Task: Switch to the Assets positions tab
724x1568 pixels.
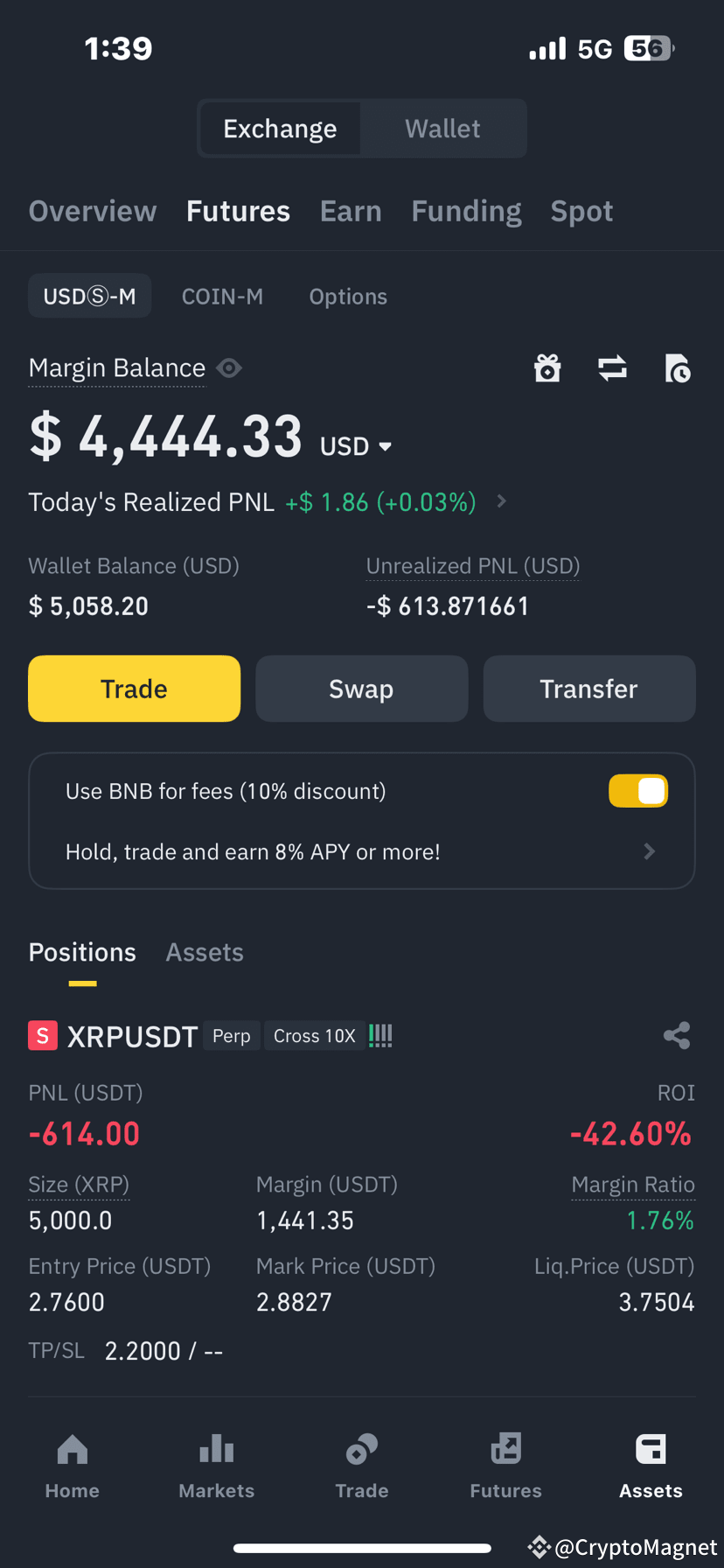Action: (205, 952)
